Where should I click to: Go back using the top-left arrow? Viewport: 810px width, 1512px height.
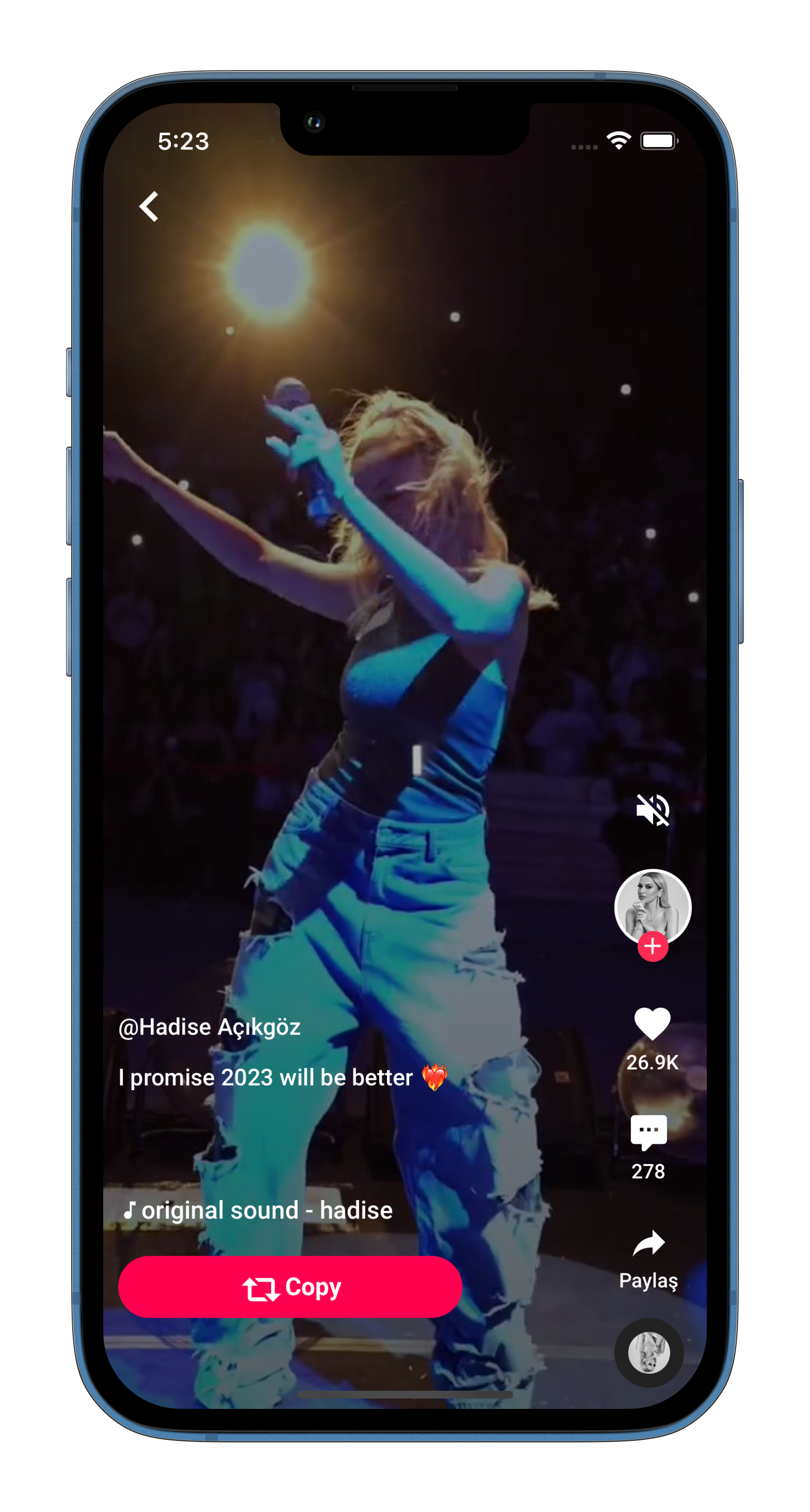(149, 207)
